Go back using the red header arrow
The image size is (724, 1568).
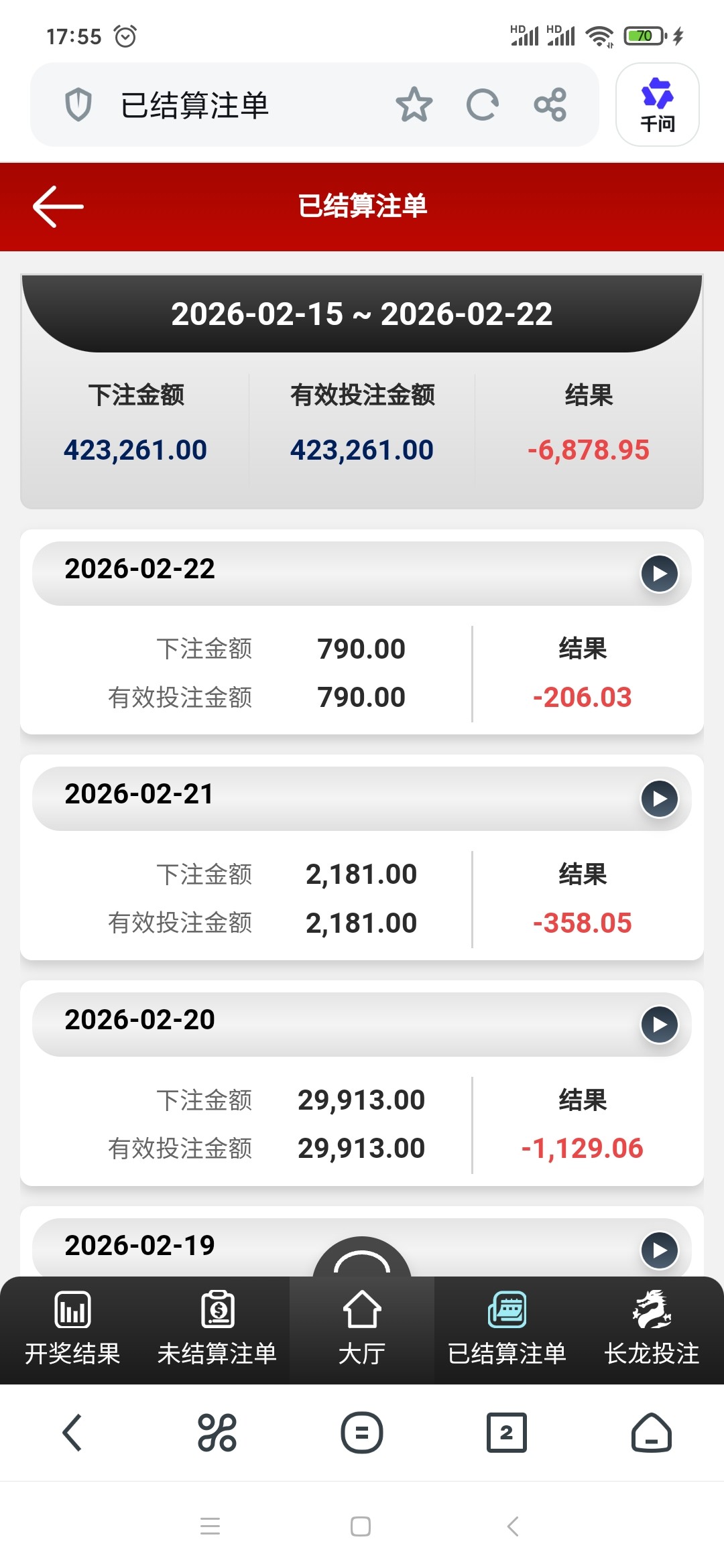[x=58, y=206]
